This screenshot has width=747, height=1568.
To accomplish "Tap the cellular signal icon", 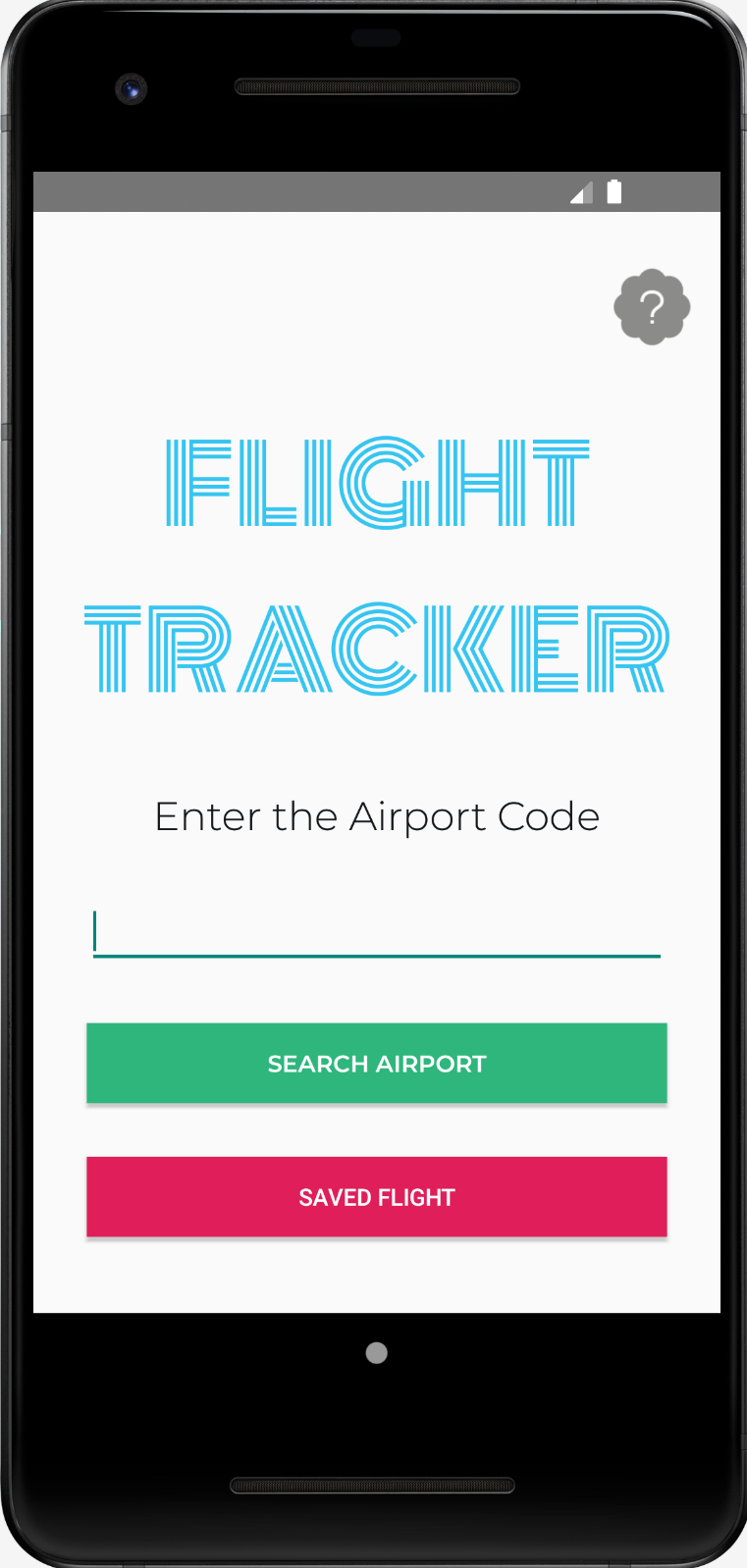I will [x=579, y=192].
